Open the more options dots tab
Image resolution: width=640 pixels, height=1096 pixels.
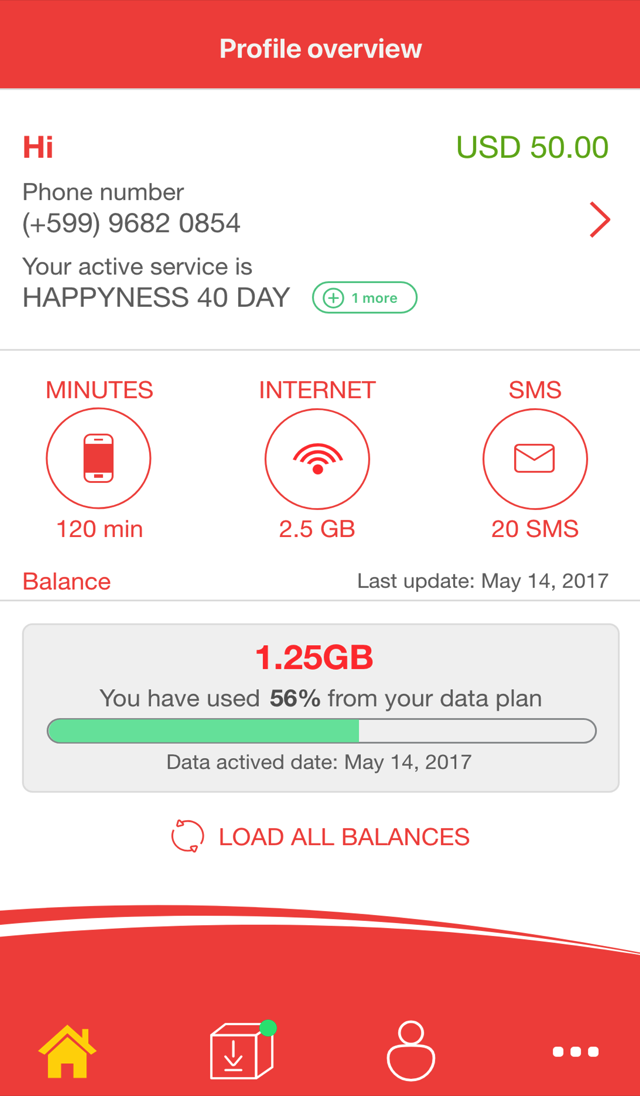[576, 1051]
